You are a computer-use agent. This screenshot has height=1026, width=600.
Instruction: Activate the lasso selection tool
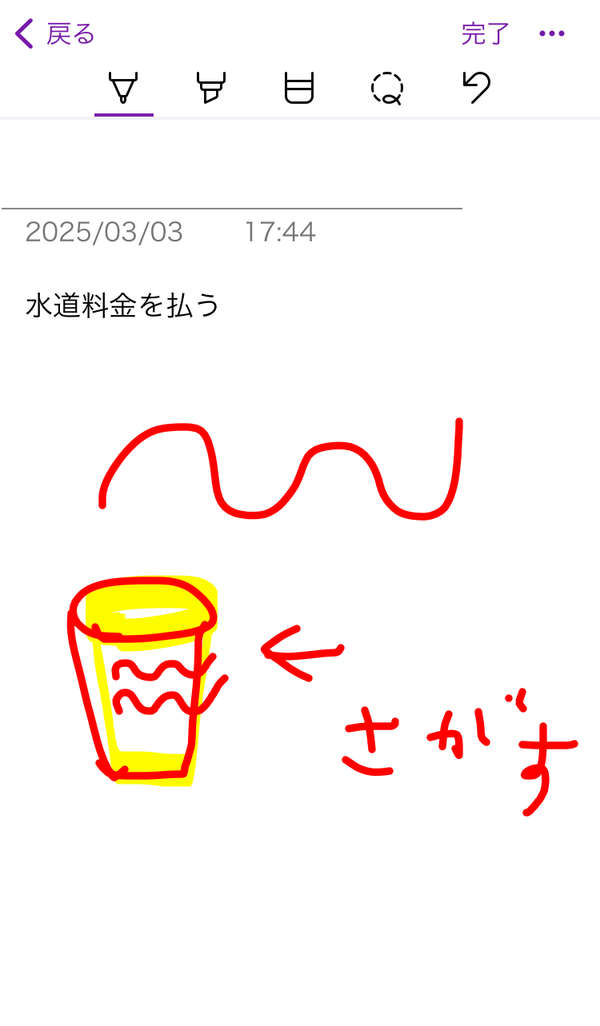coord(387,88)
